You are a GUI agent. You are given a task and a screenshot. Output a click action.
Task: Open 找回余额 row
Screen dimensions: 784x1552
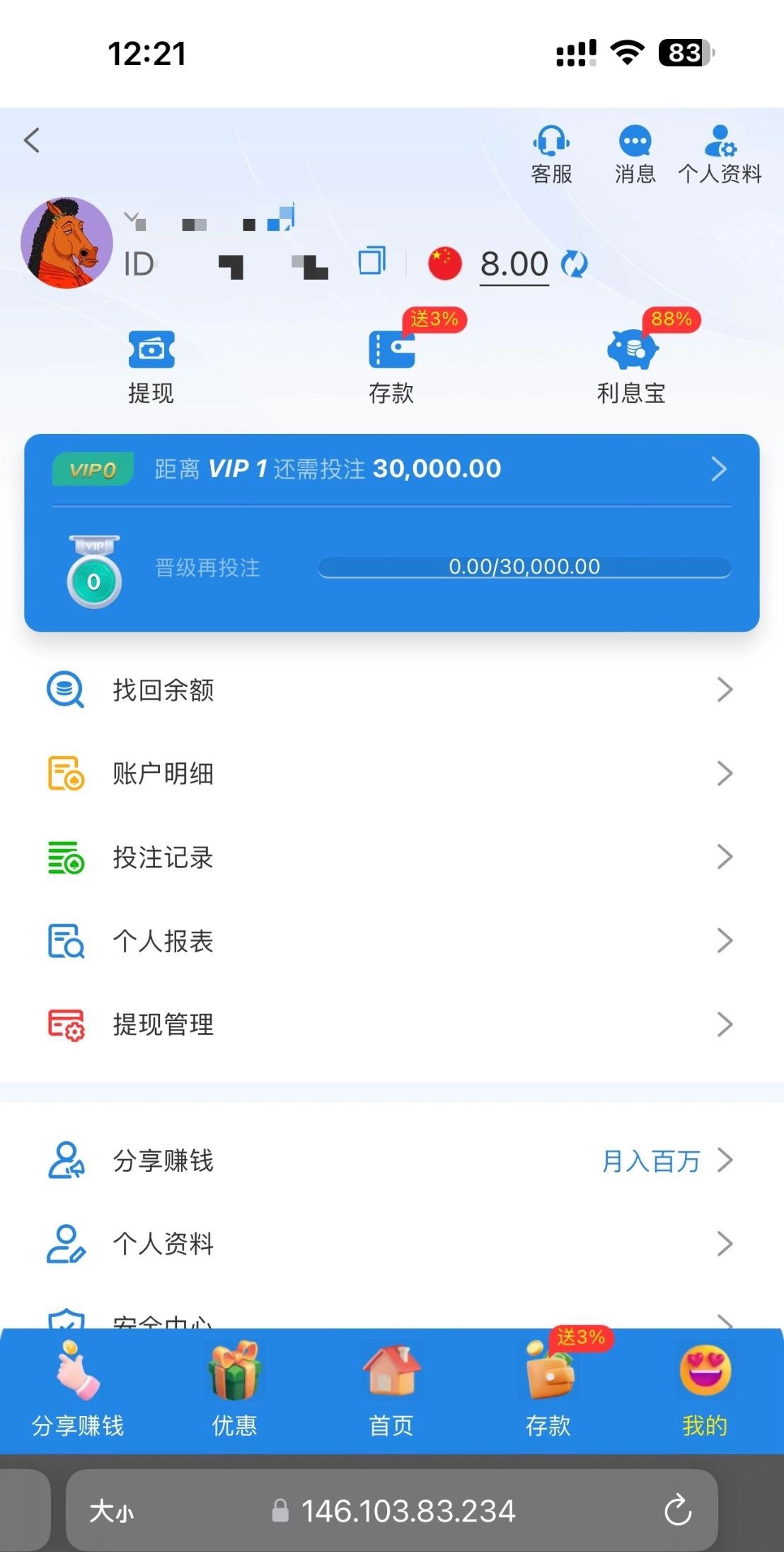click(x=391, y=690)
